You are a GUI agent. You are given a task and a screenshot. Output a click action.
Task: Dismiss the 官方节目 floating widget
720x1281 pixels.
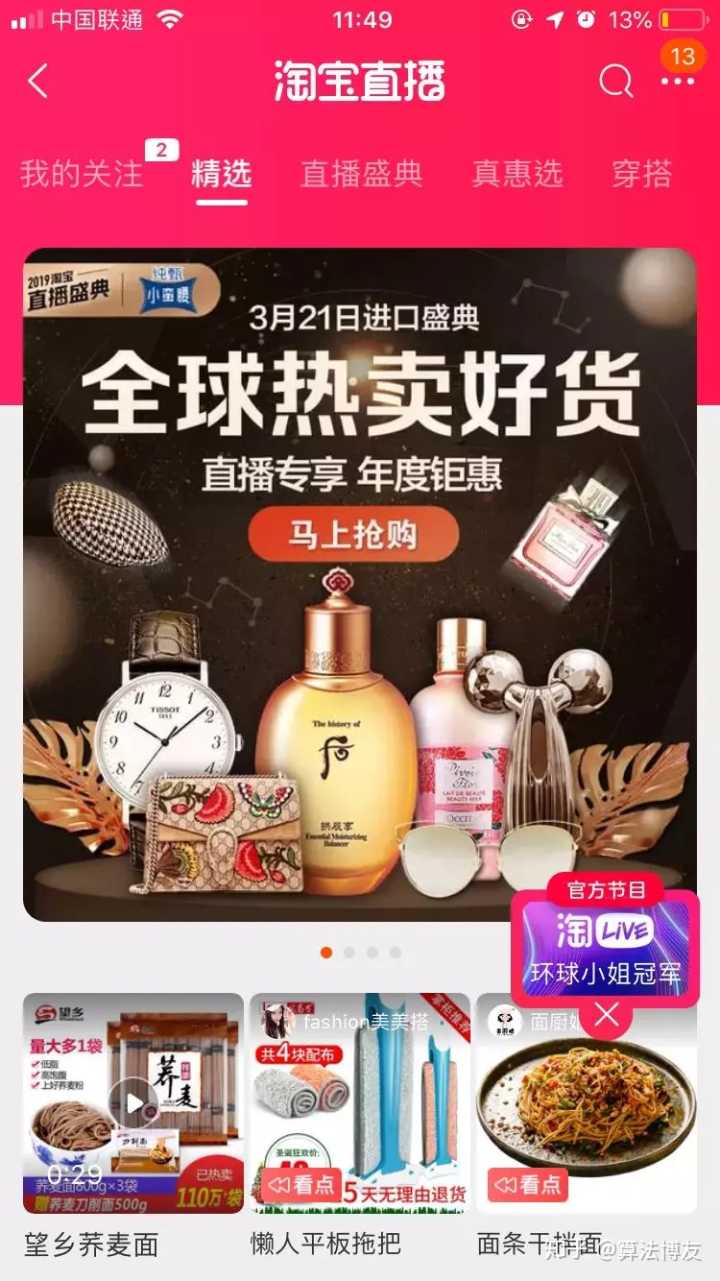coord(606,1017)
